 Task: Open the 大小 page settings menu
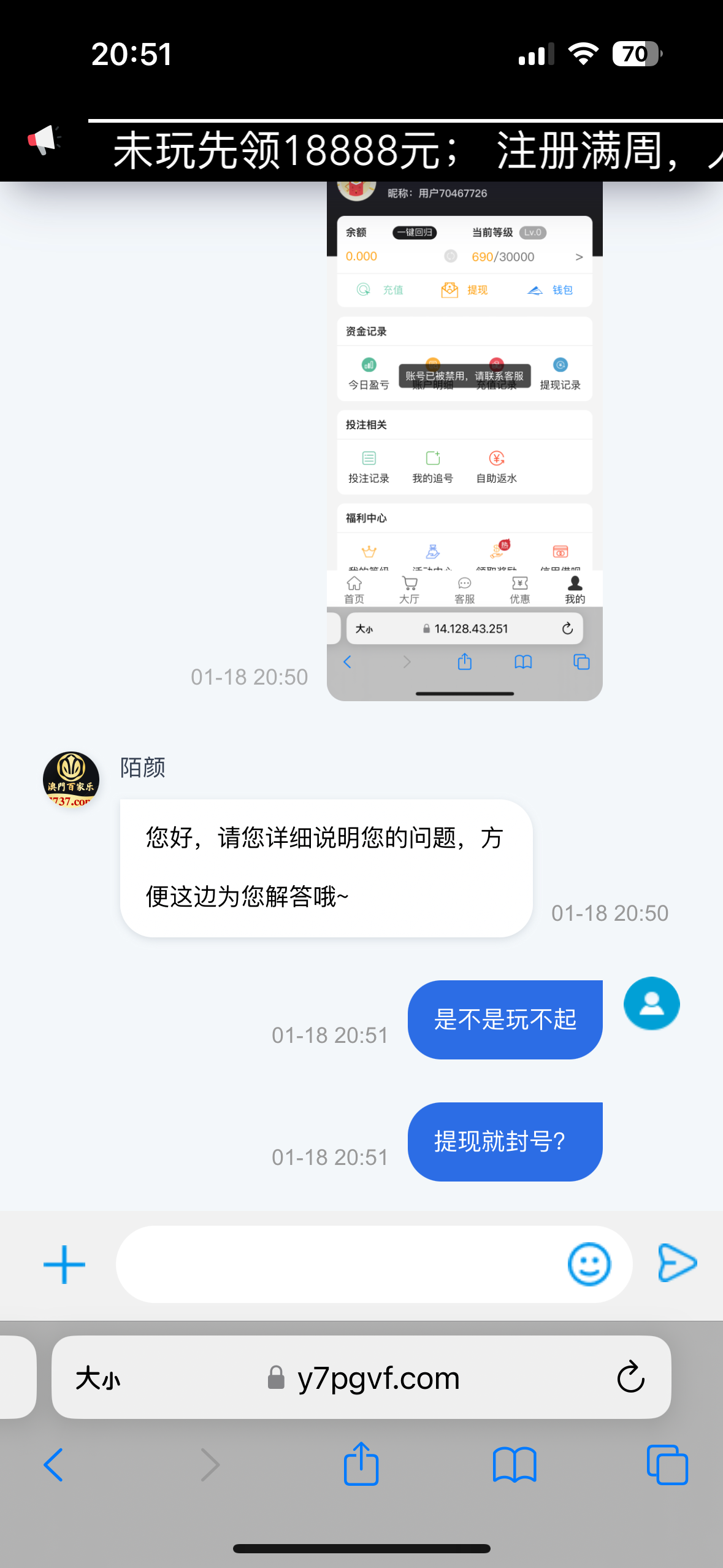coord(98,1379)
